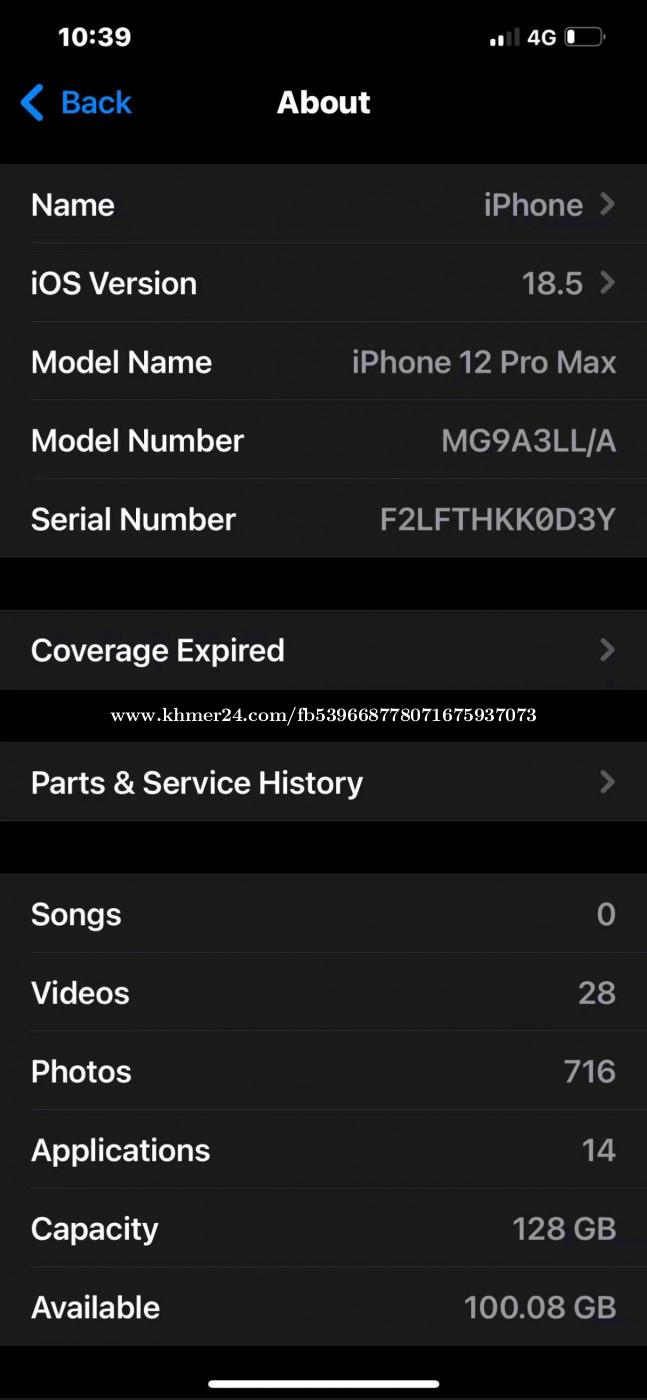The image size is (647, 1400).
Task: Go back to the previous settings page
Action: tap(76, 102)
